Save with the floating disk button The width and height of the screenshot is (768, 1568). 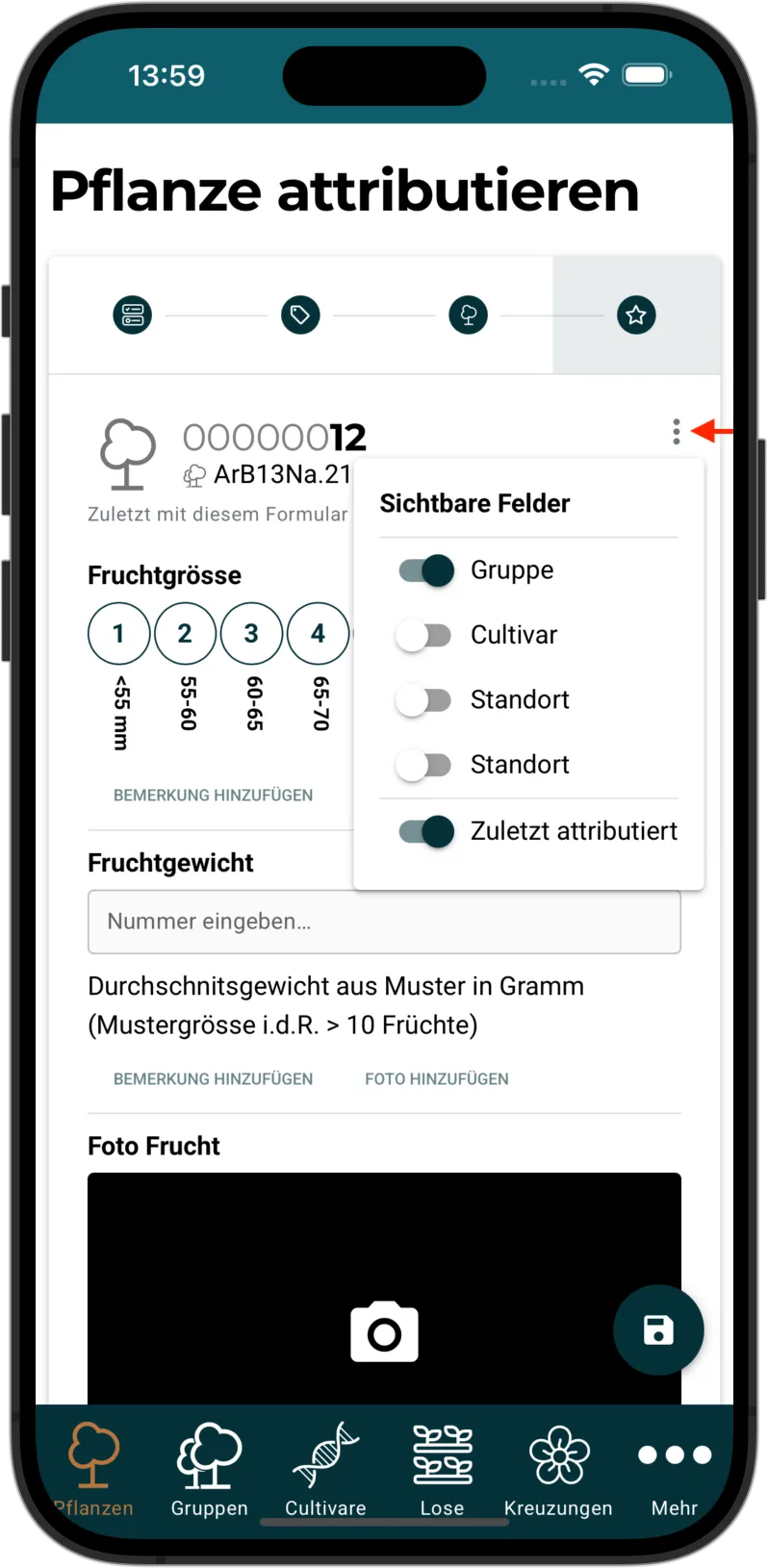coord(658,1330)
